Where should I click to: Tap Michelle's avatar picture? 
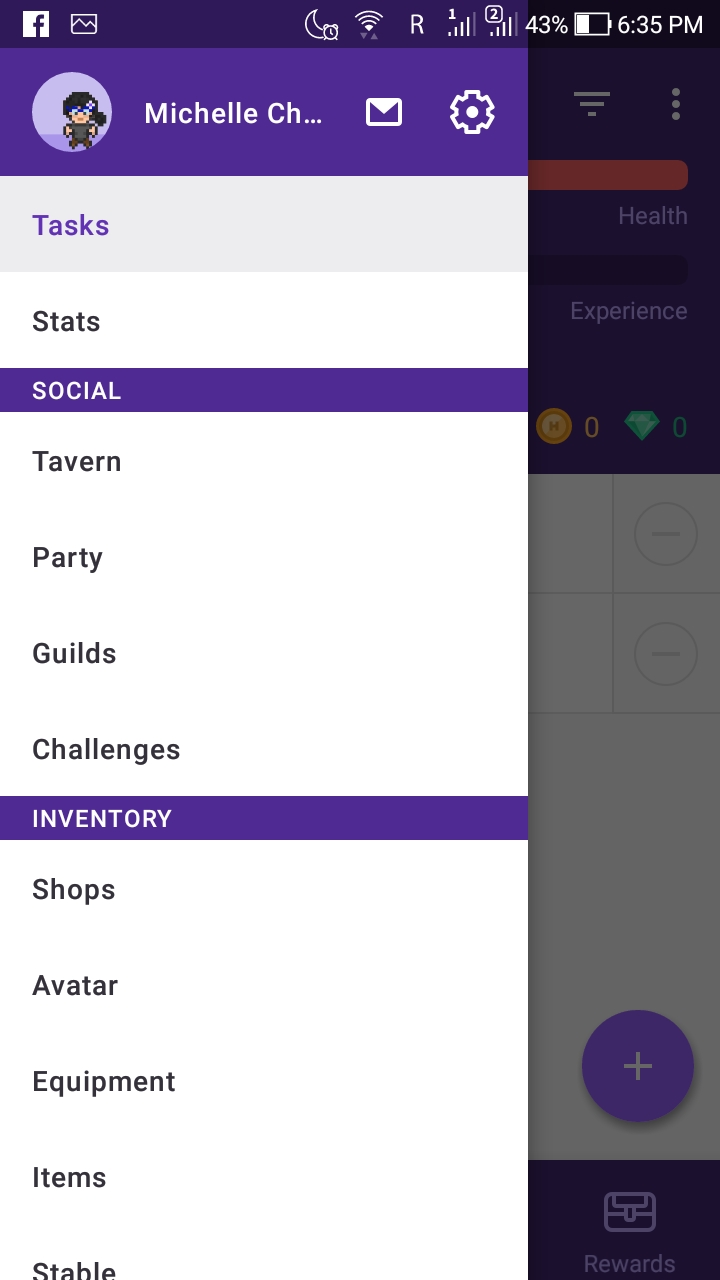tap(72, 112)
